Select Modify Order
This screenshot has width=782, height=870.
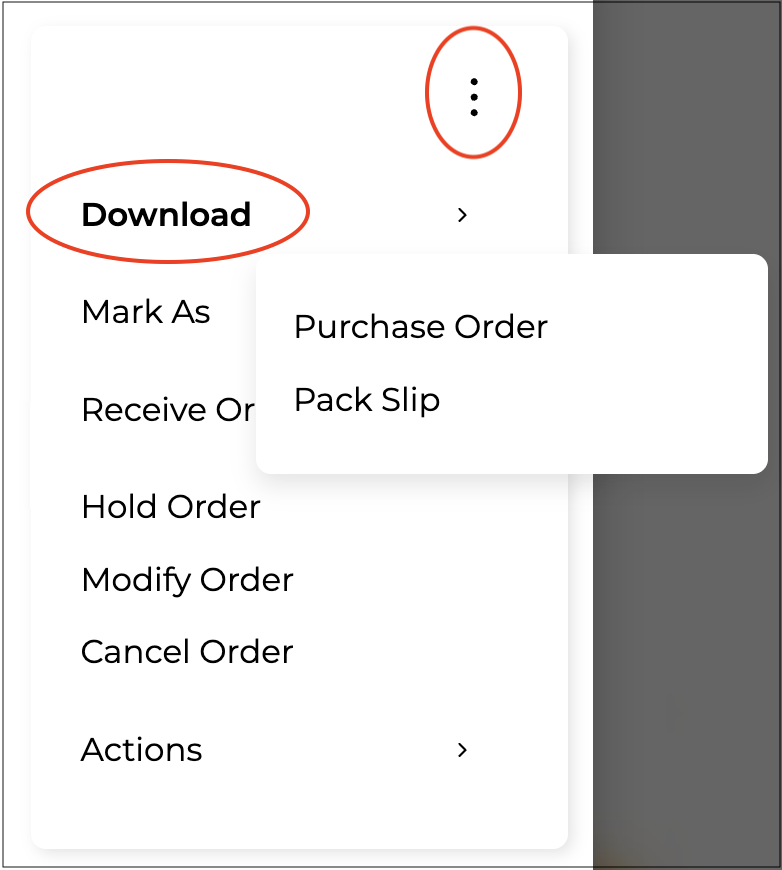point(187,580)
